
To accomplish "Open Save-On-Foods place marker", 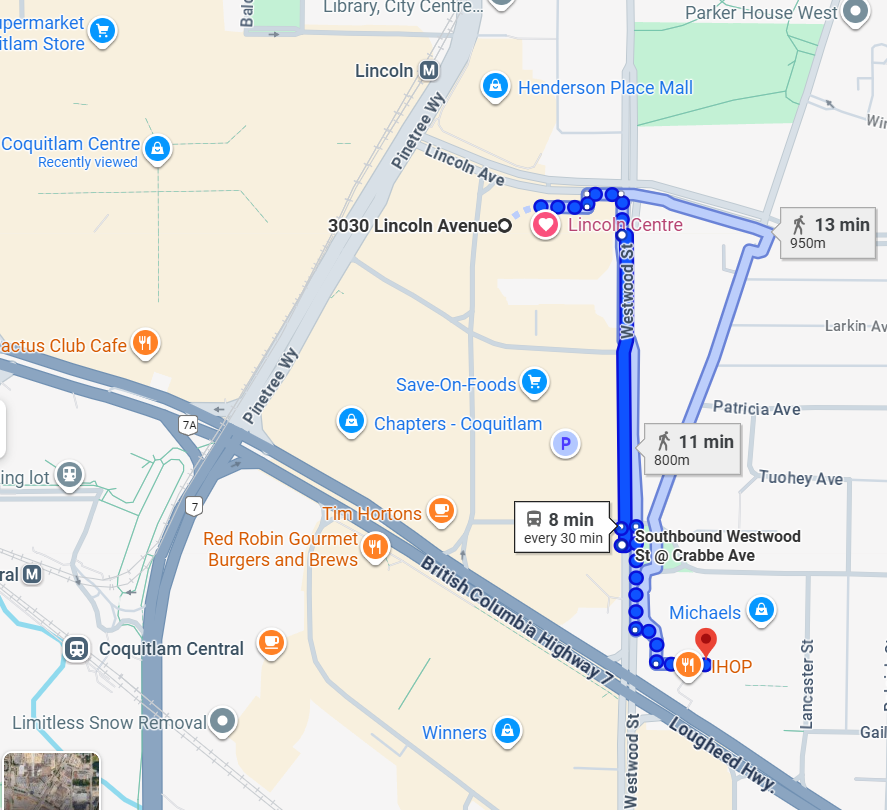I will [535, 384].
